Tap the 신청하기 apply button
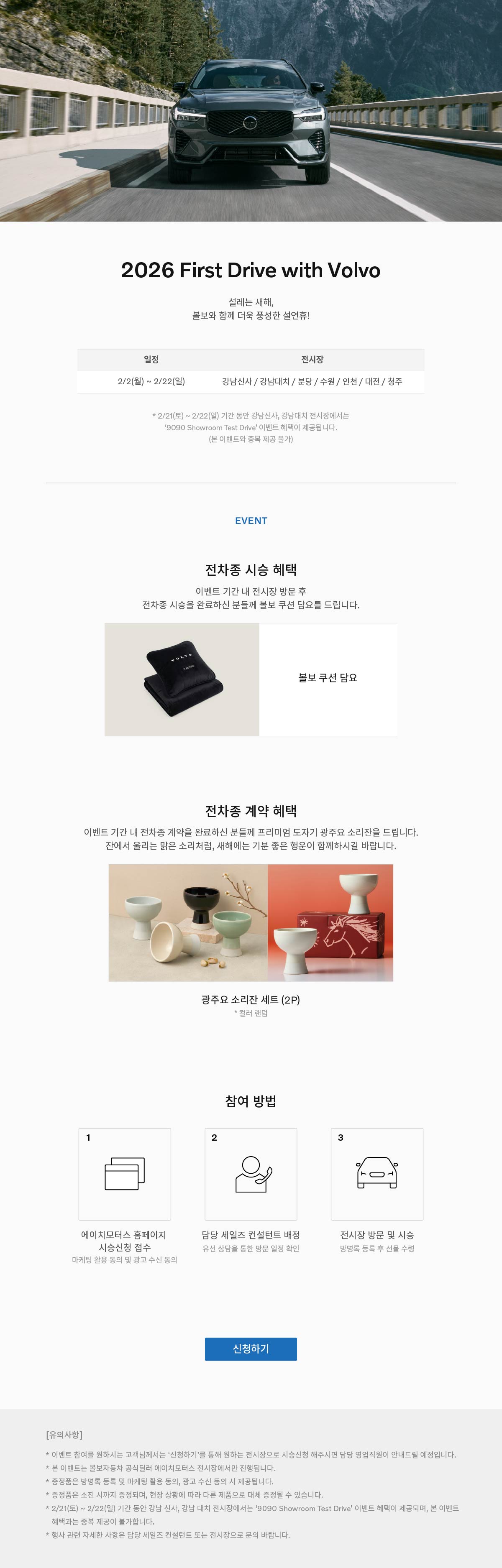Viewport: 502px width, 1568px height. pos(251,1348)
